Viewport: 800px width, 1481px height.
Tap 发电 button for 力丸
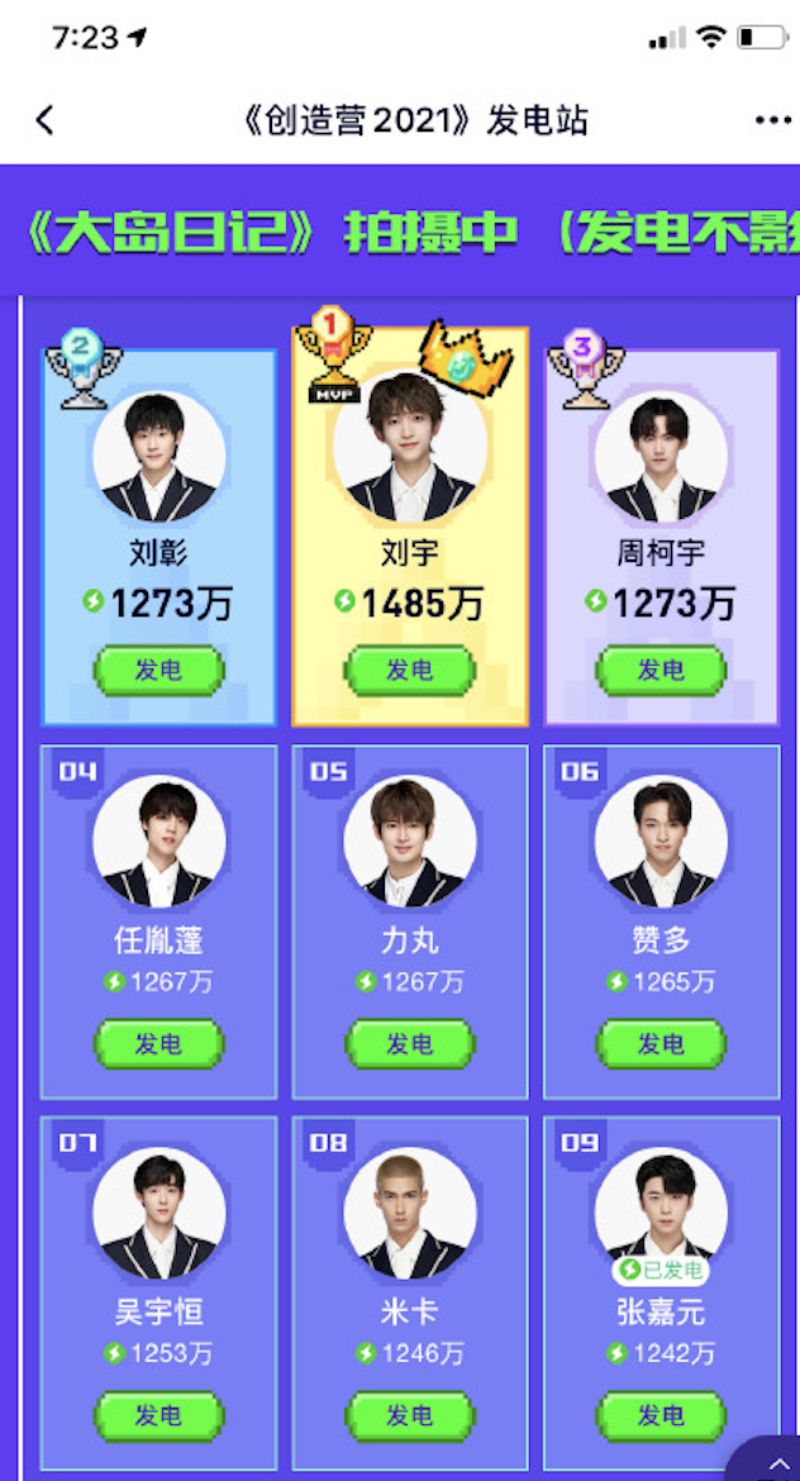click(x=410, y=1044)
